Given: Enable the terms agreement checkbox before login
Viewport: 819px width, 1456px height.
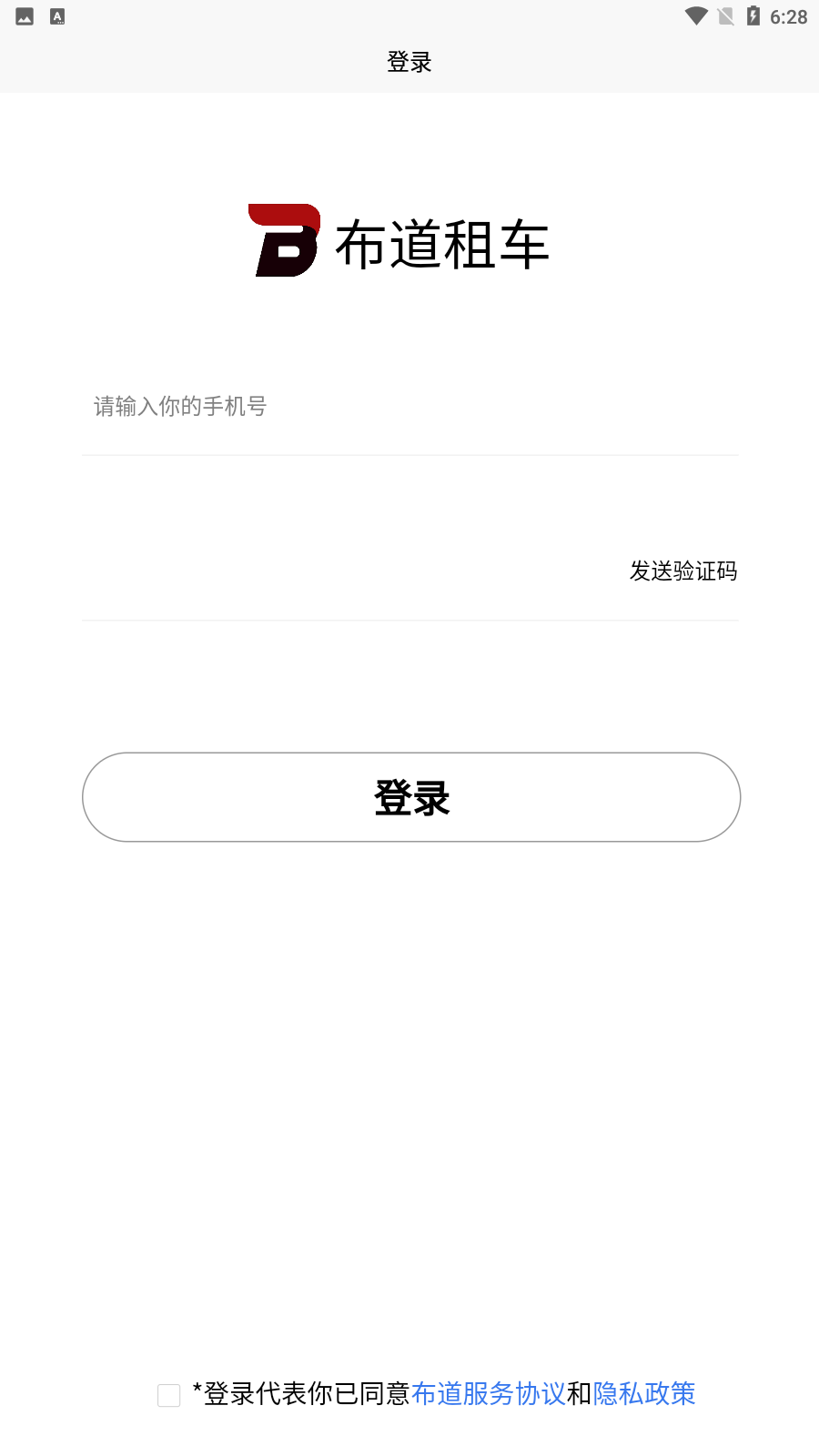Looking at the screenshot, I should pos(168,1394).
